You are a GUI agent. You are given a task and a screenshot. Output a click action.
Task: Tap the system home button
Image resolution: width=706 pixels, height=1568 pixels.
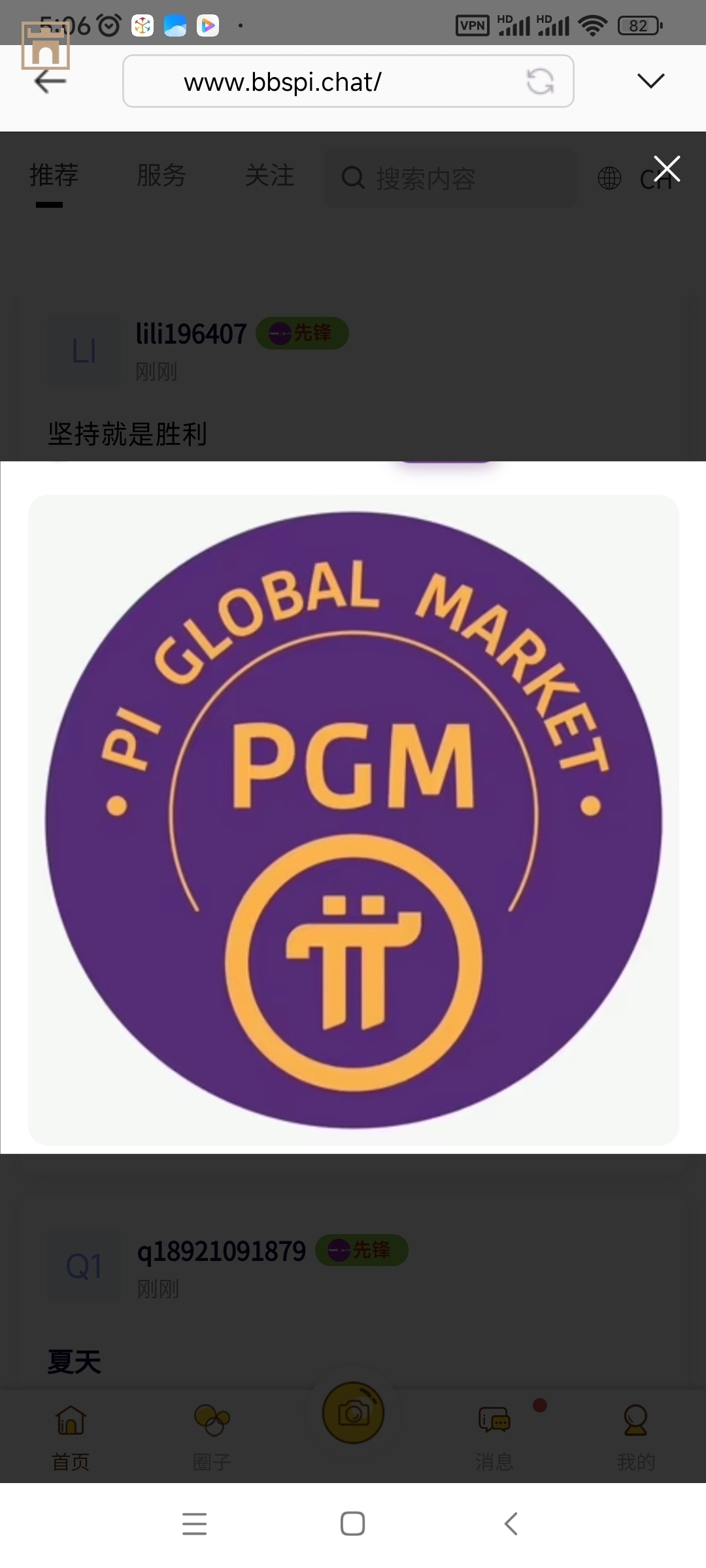pyautogui.click(x=352, y=1524)
